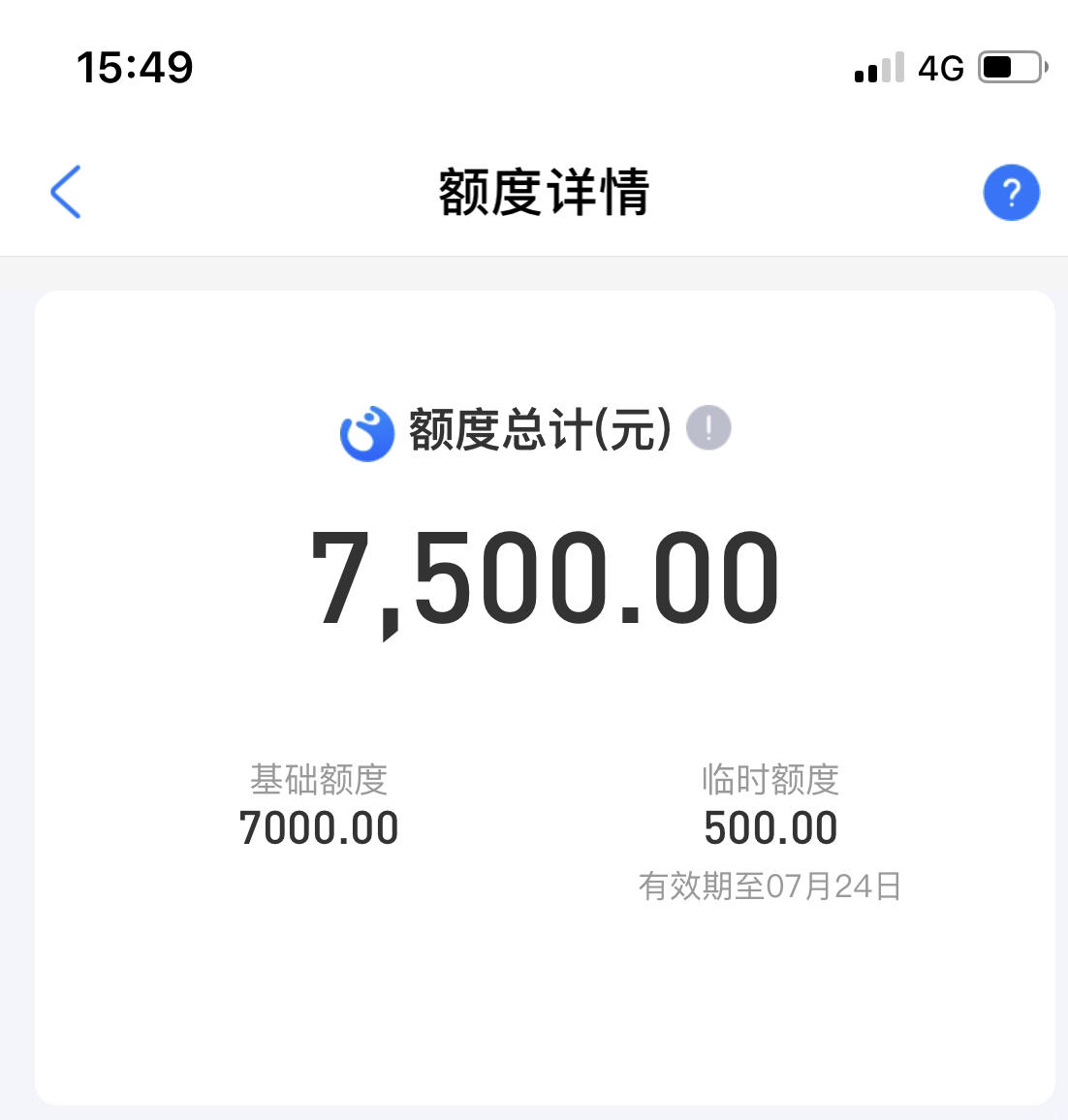
Task: Select the 基础额度 section label
Action: 318,780
